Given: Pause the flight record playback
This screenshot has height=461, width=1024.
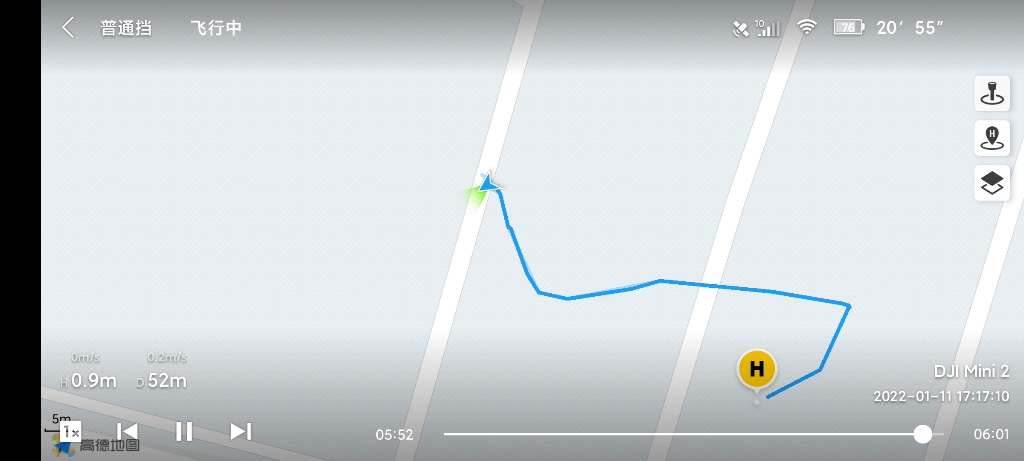Looking at the screenshot, I should tap(184, 431).
